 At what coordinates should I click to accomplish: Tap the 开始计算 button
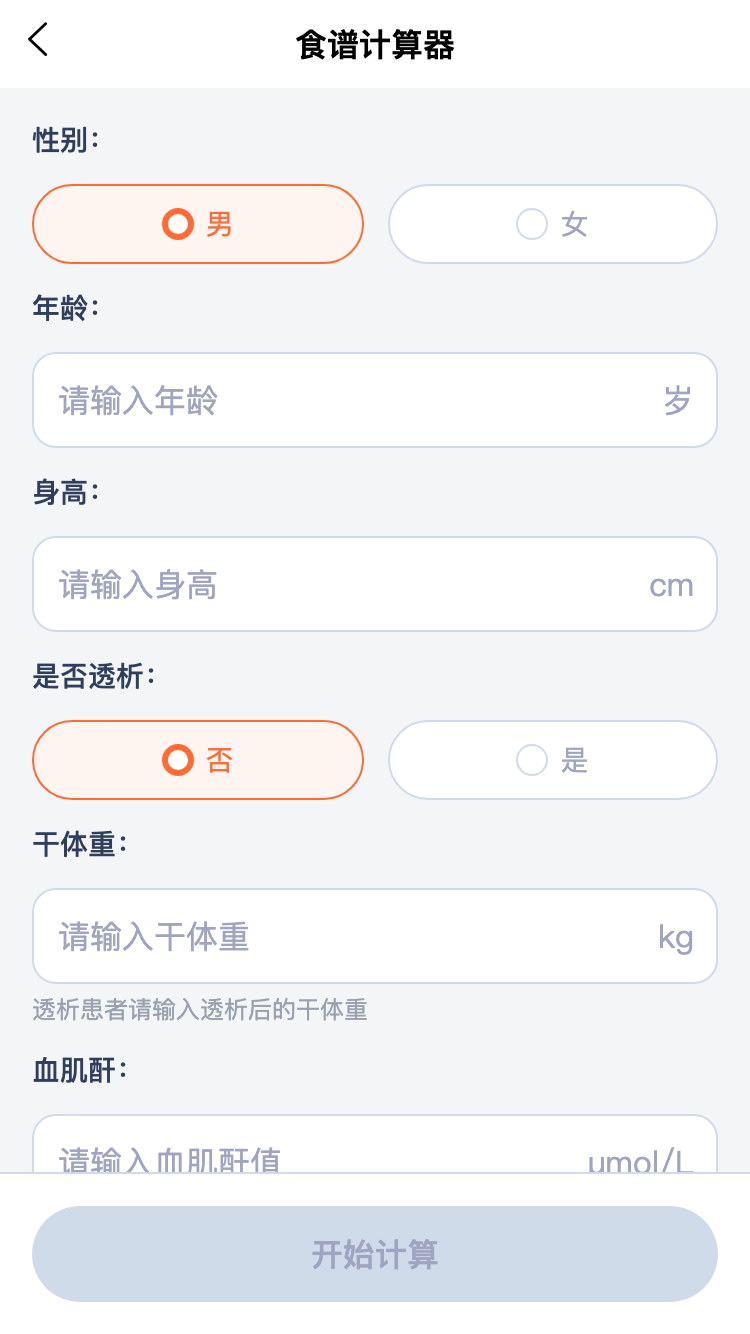tap(375, 1254)
